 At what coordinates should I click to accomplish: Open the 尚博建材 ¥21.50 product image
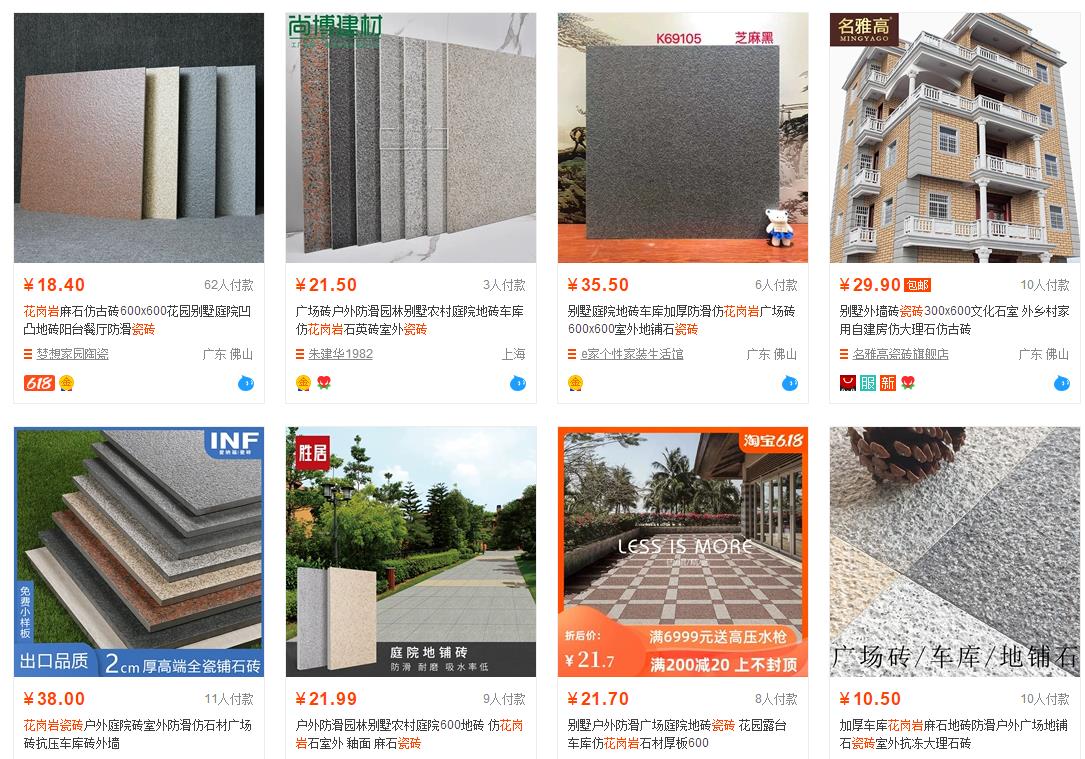pyautogui.click(x=411, y=138)
